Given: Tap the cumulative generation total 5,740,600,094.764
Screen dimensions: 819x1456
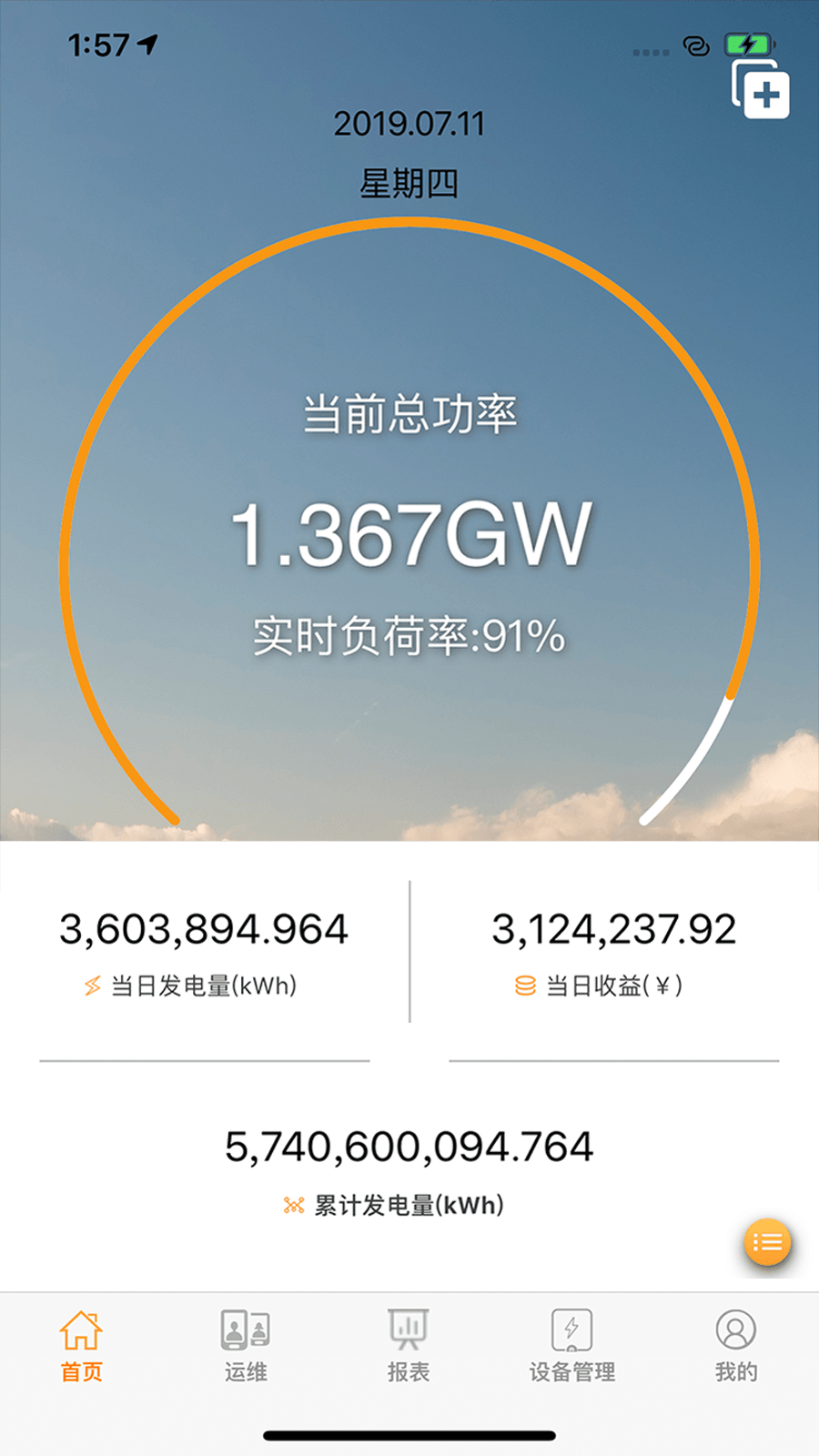Looking at the screenshot, I should point(409,1147).
